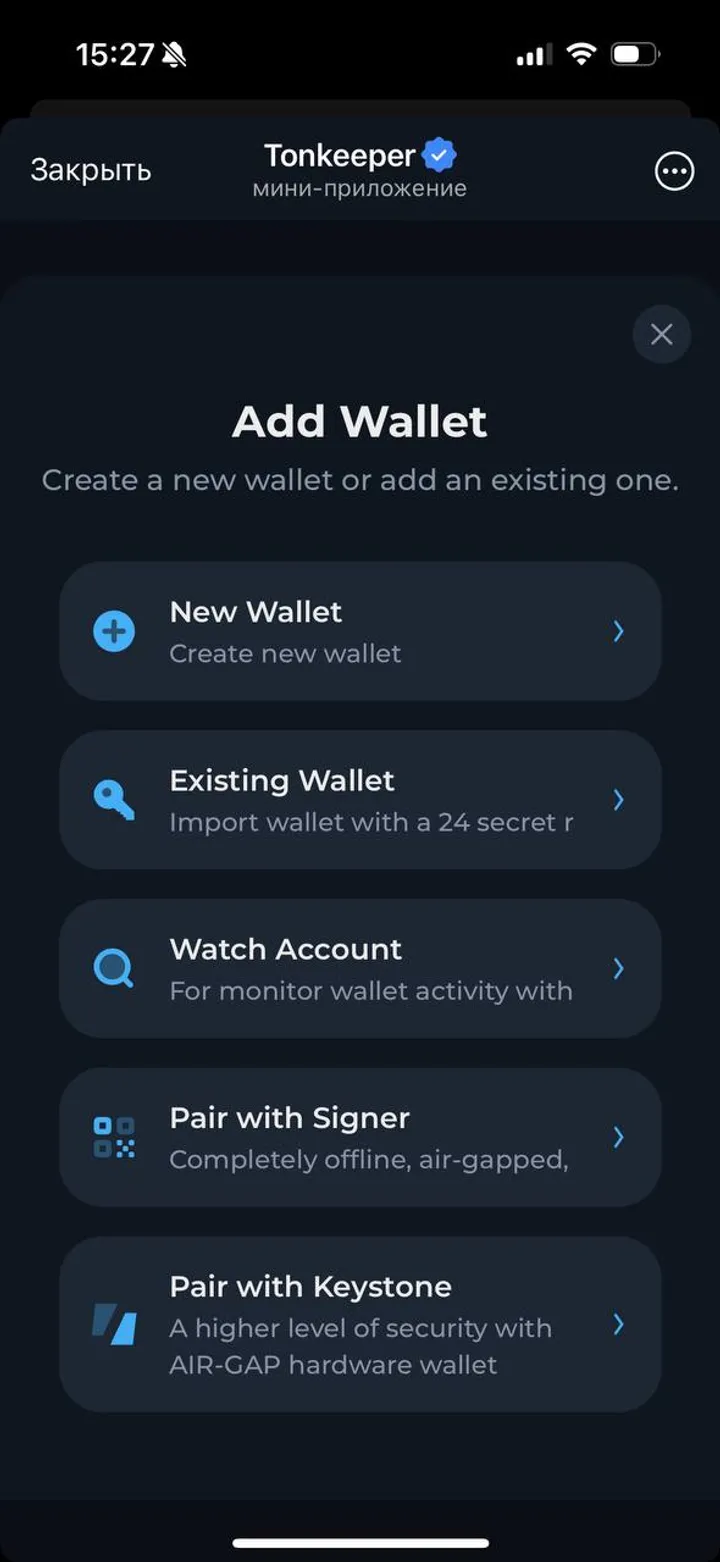Image resolution: width=720 pixels, height=1562 pixels.
Task: Expand Watch Account using its chevron
Action: click(618, 968)
